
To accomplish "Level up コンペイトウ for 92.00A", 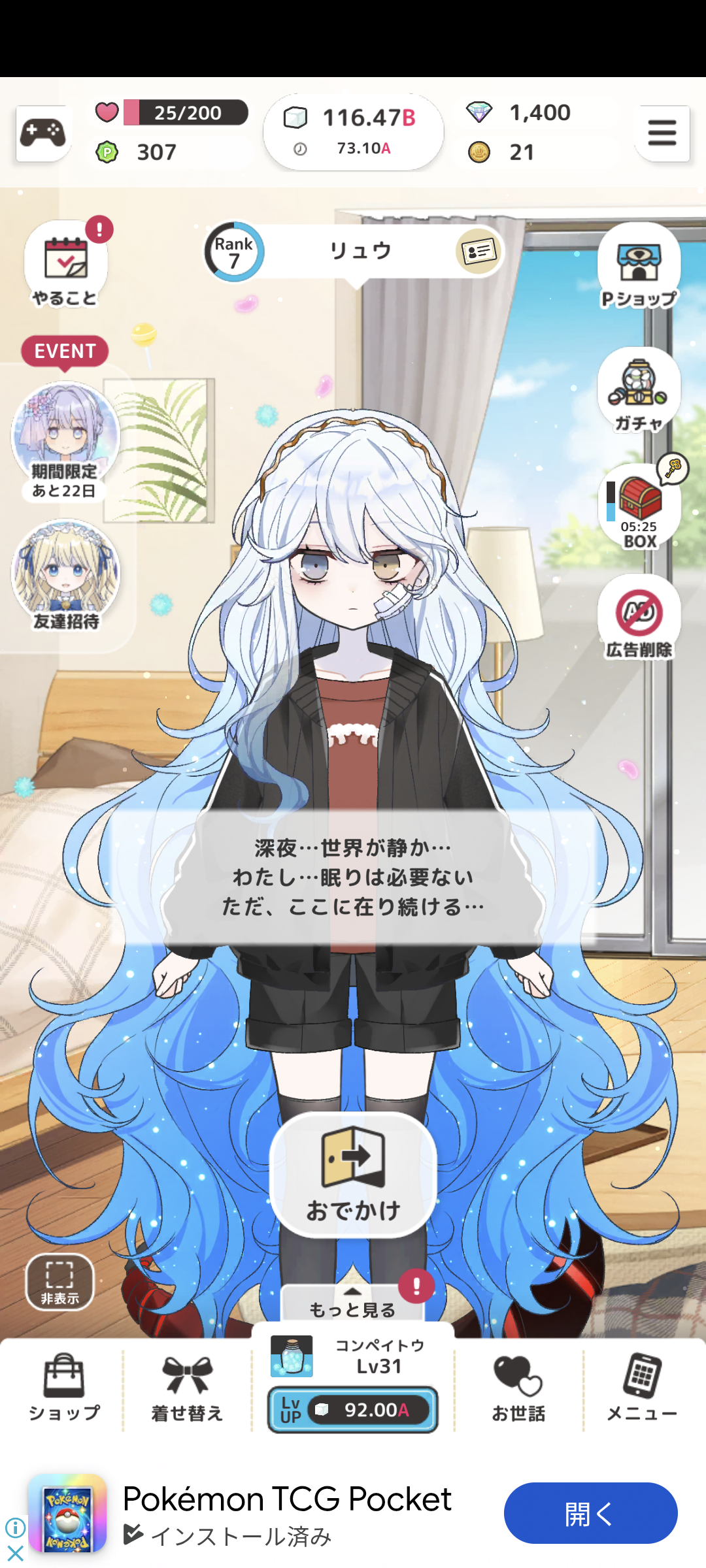I will pos(353,1409).
